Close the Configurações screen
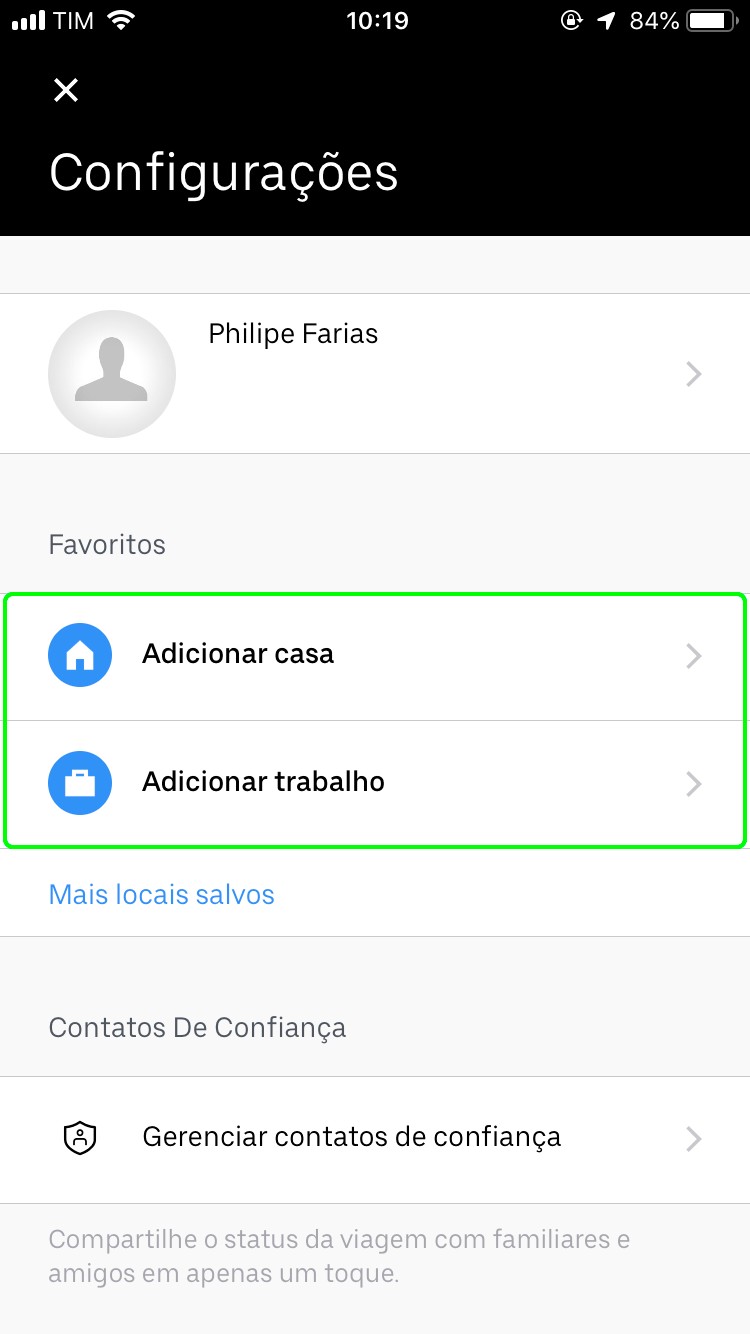The image size is (750, 1334). pyautogui.click(x=66, y=91)
